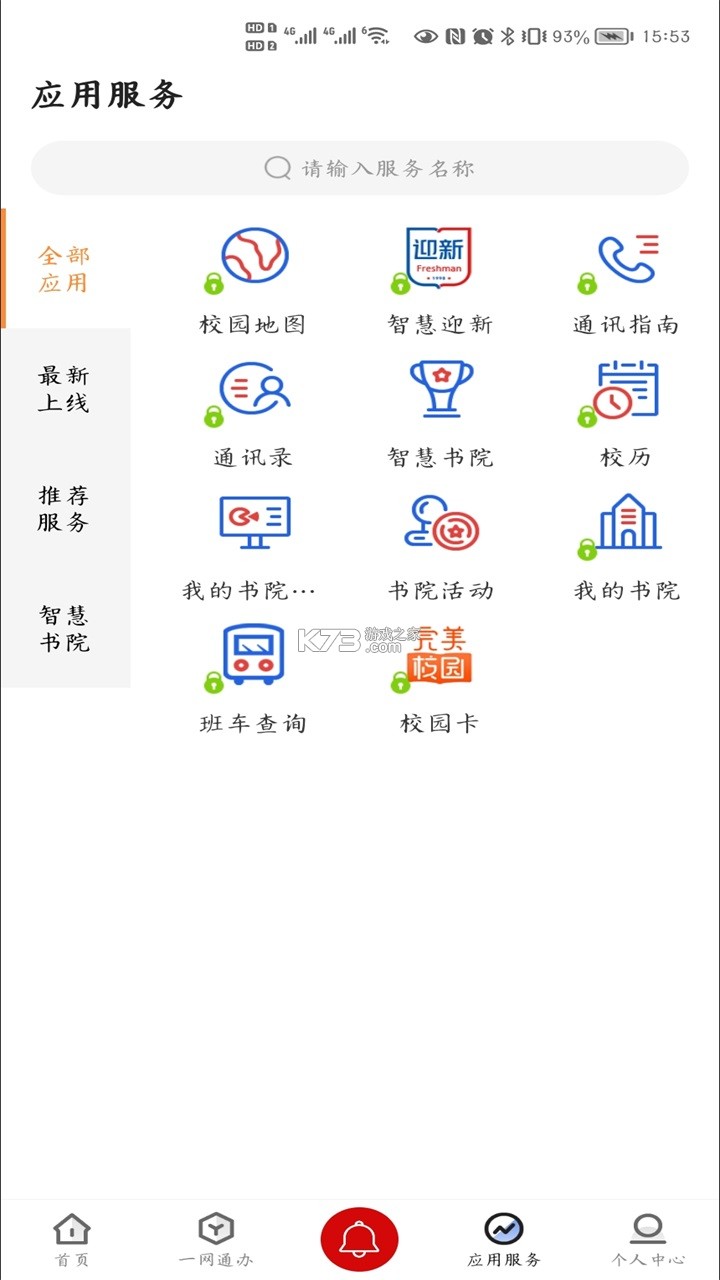Tap the red notification bell button
This screenshot has width=720, height=1280.
tap(360, 1240)
